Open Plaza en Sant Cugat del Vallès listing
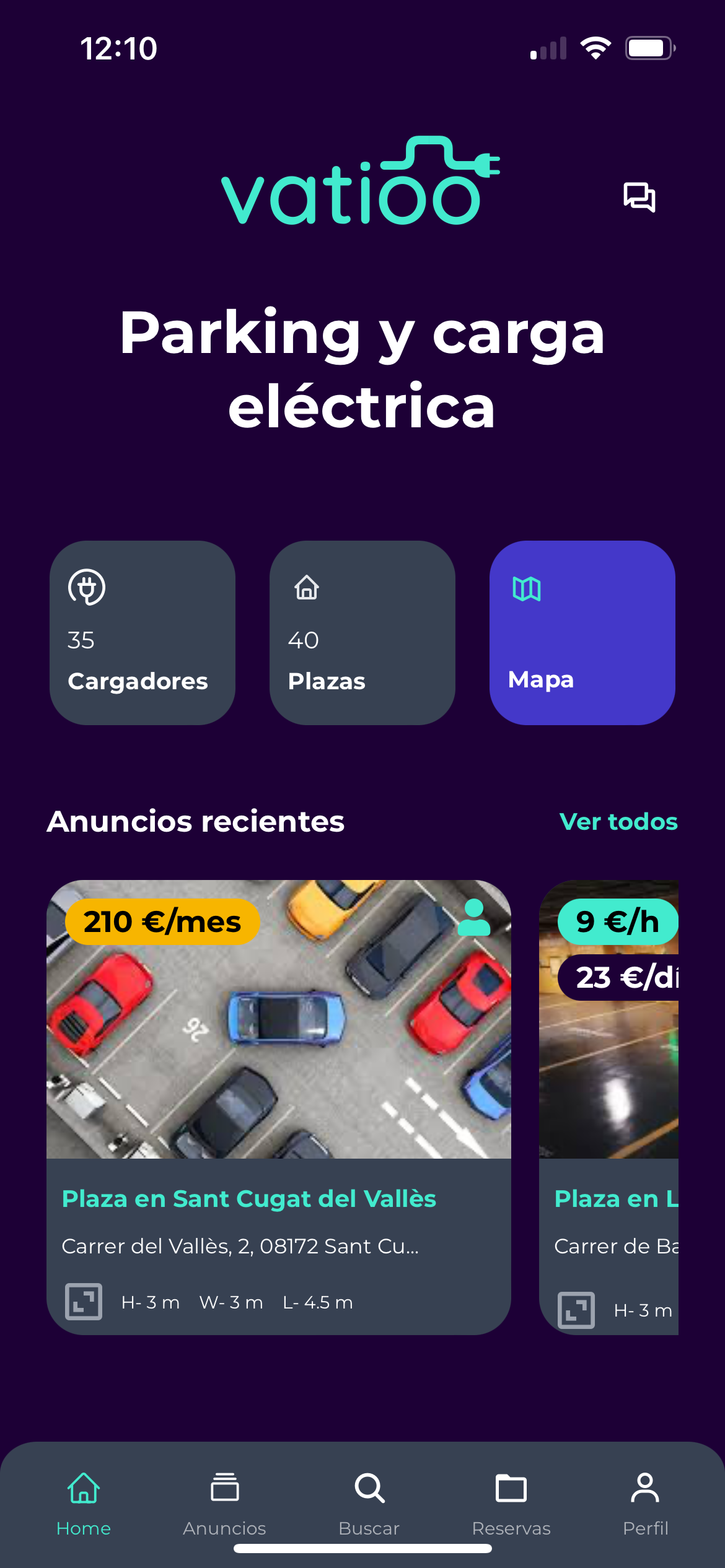 [x=278, y=1107]
